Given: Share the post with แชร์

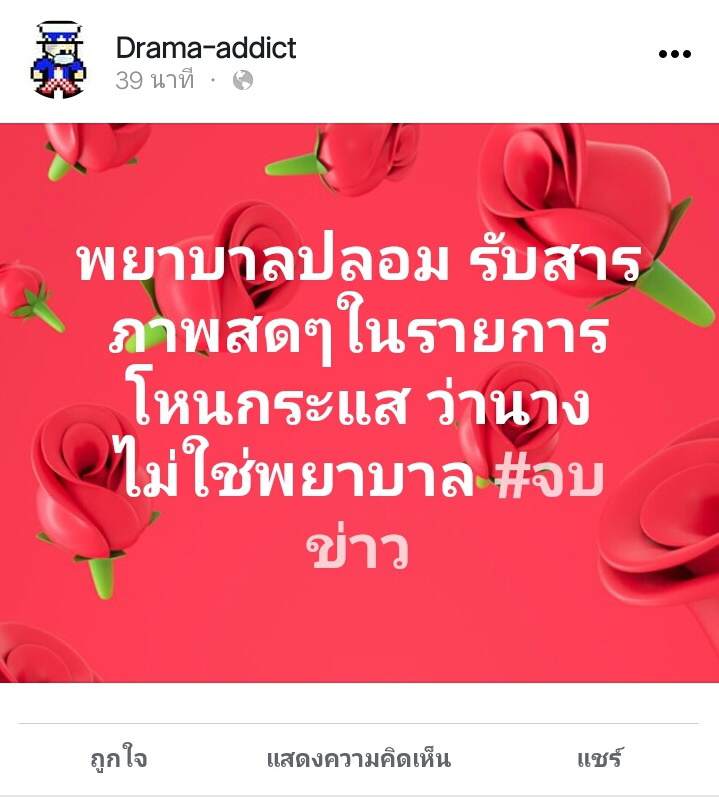Looking at the screenshot, I should tap(599, 759).
